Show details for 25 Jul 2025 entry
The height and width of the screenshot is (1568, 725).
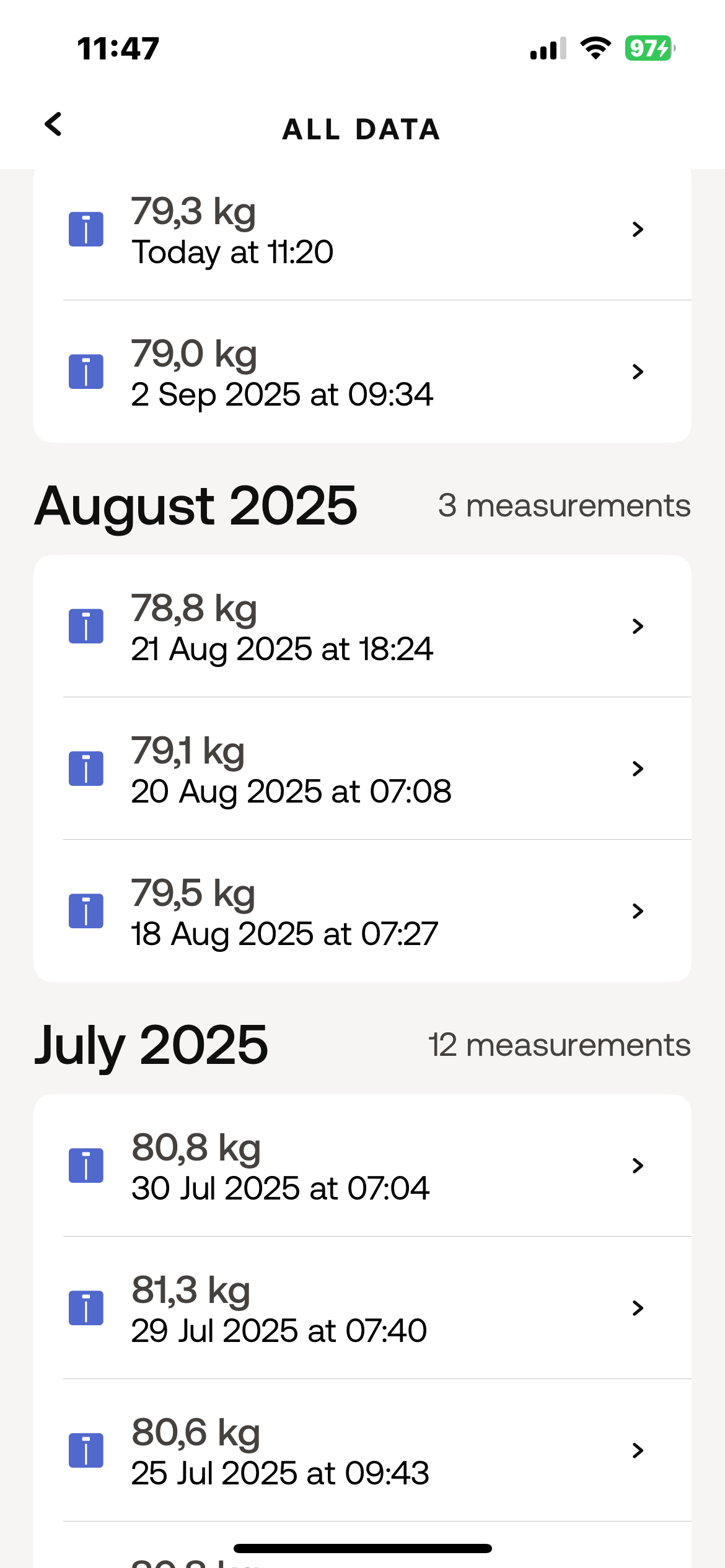point(362,1451)
